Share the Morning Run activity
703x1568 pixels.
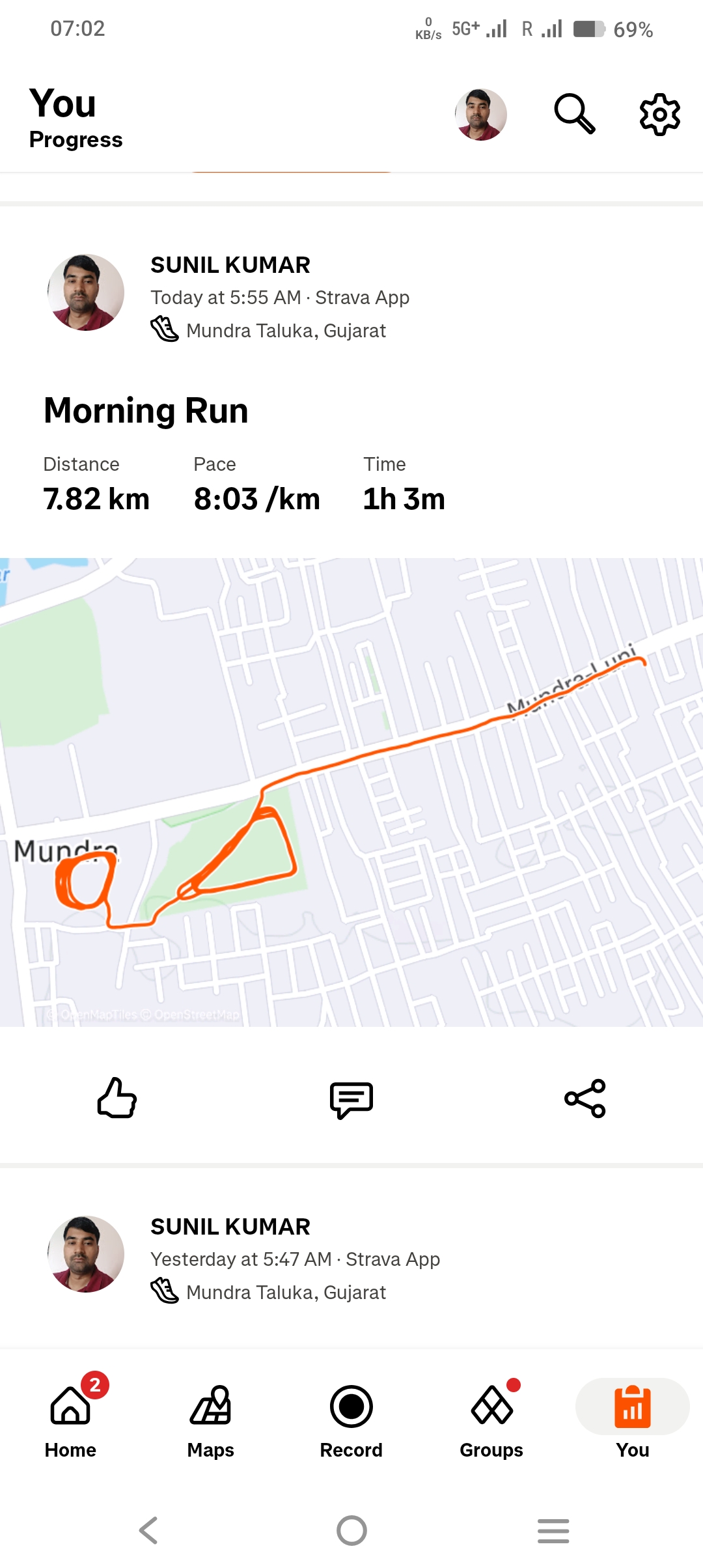pos(585,1099)
